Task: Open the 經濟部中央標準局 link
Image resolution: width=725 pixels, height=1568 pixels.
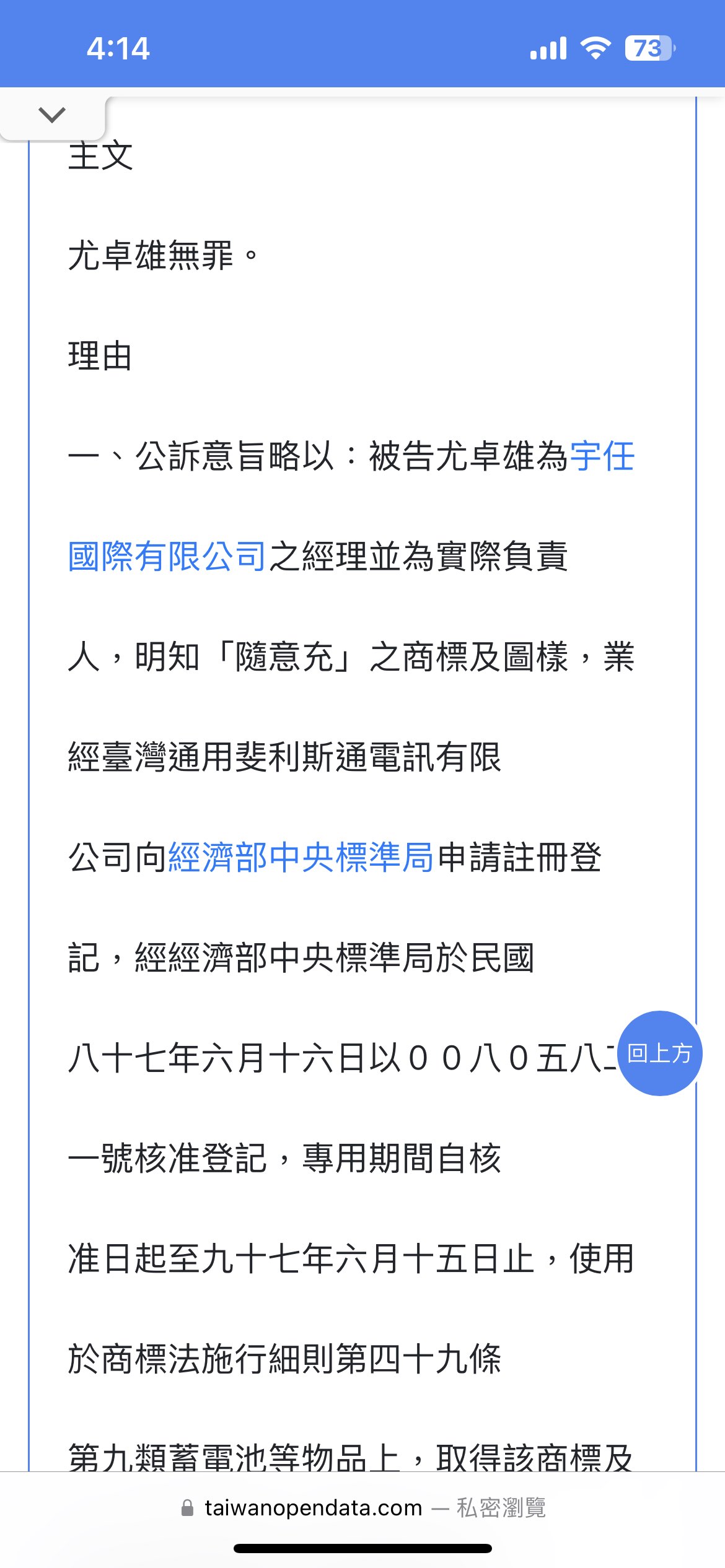Action: coord(301,858)
